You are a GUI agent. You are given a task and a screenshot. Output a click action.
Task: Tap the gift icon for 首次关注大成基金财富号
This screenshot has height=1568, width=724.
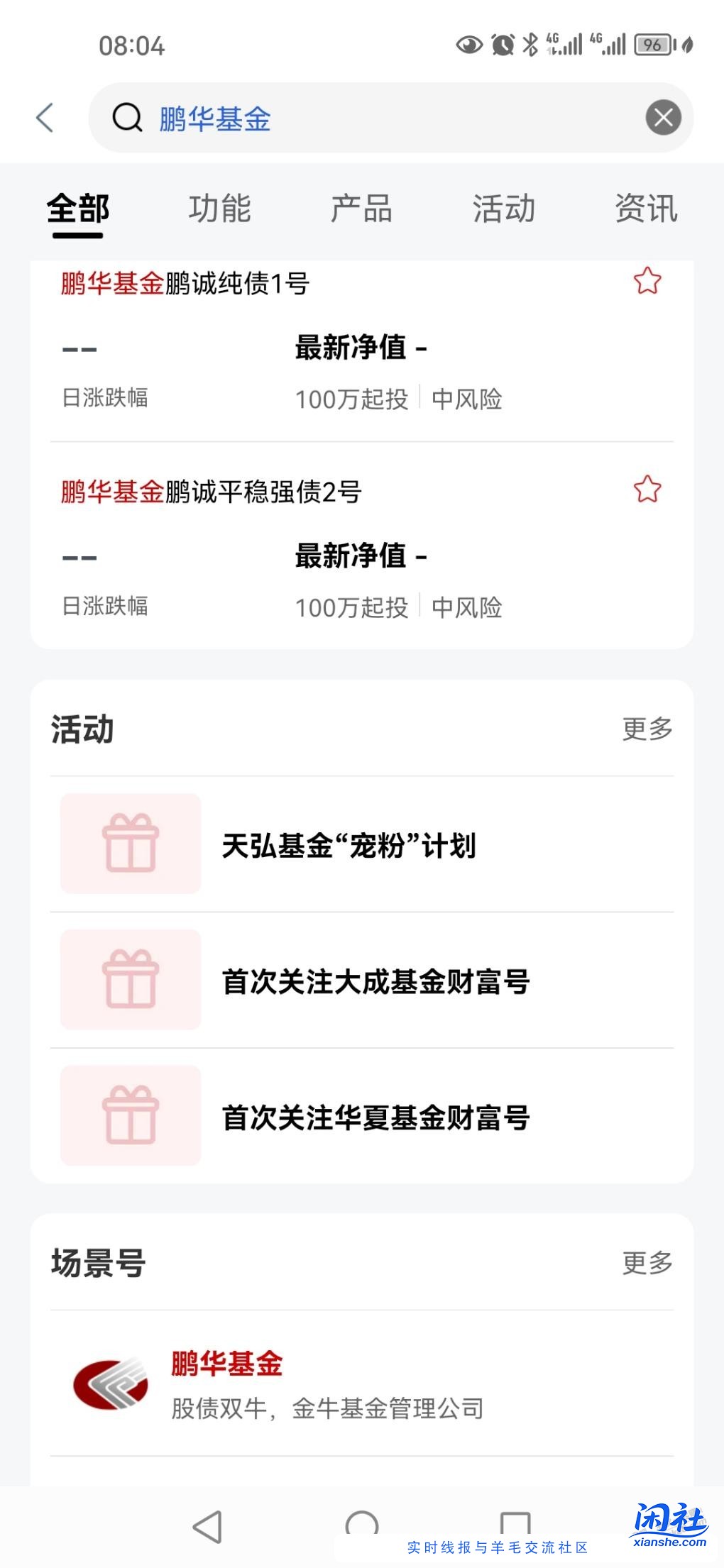[131, 979]
